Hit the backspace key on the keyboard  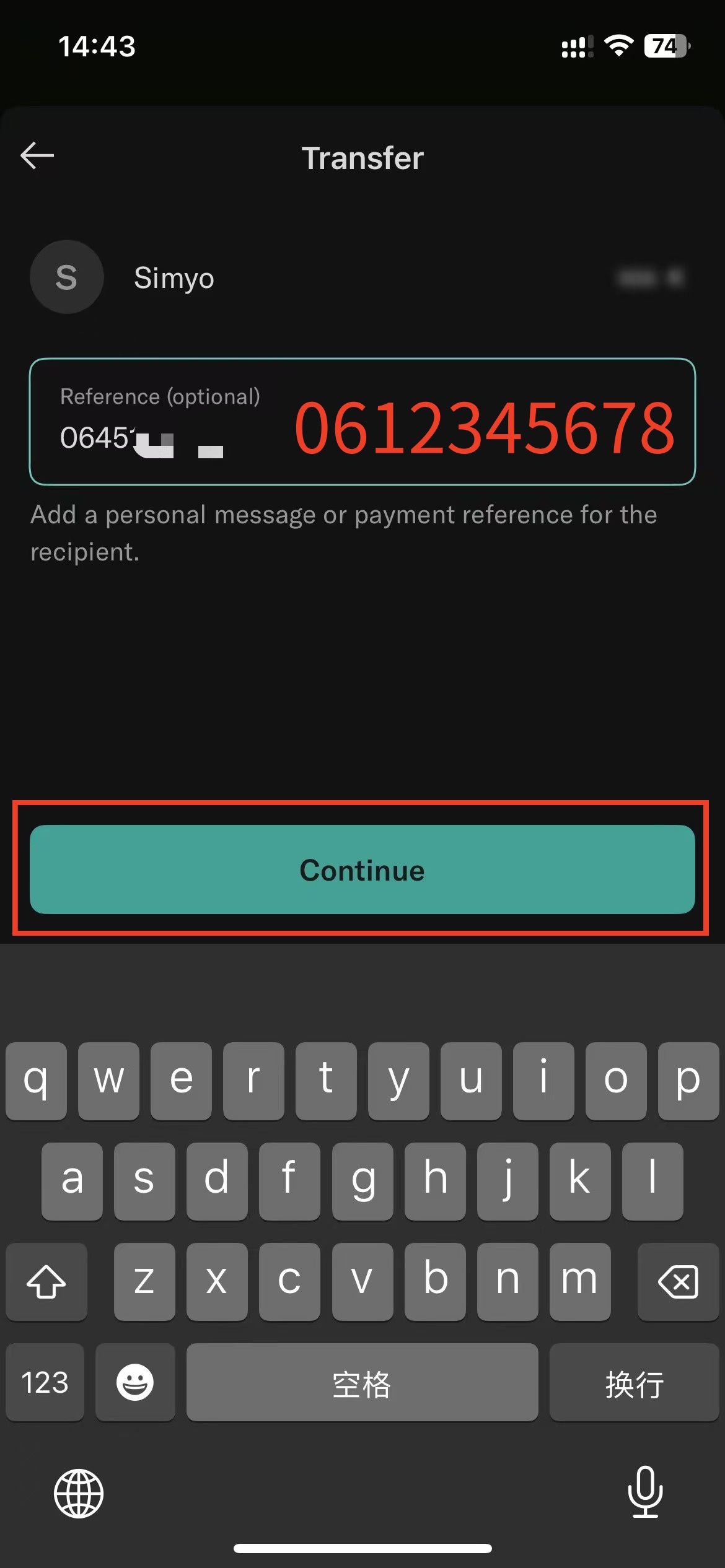point(678,1281)
